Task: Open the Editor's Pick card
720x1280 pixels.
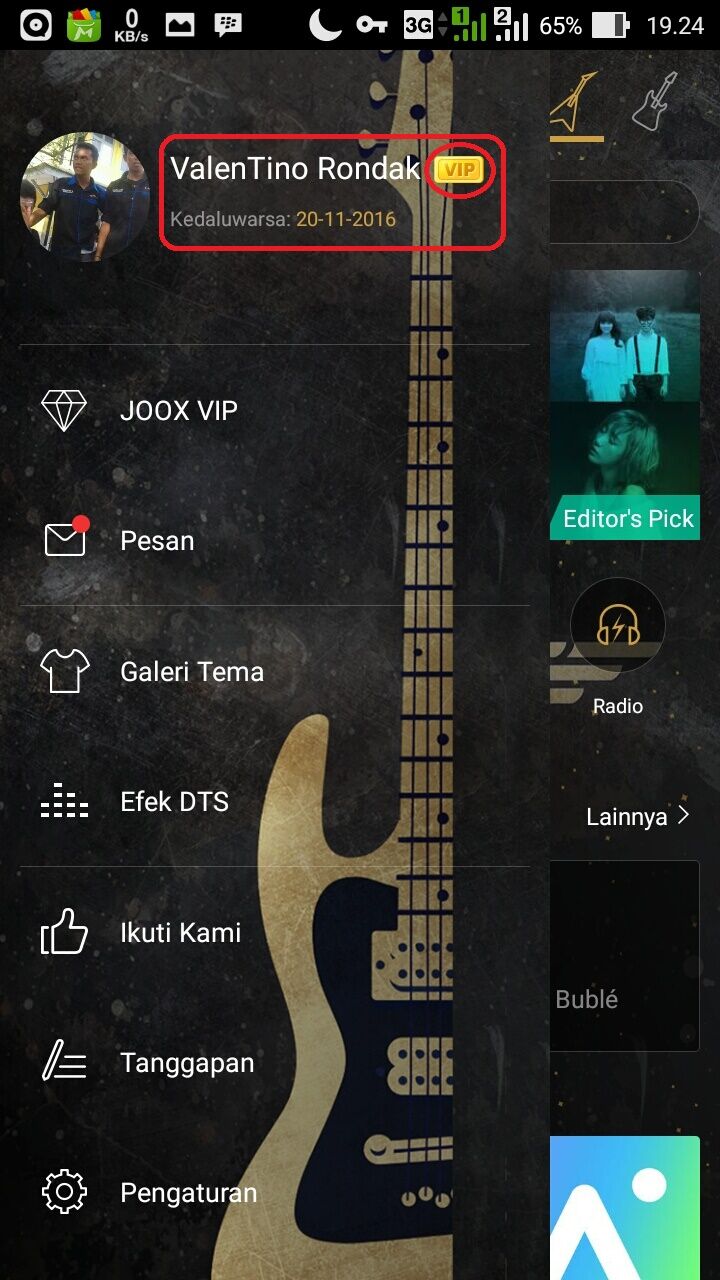Action: tap(625, 405)
